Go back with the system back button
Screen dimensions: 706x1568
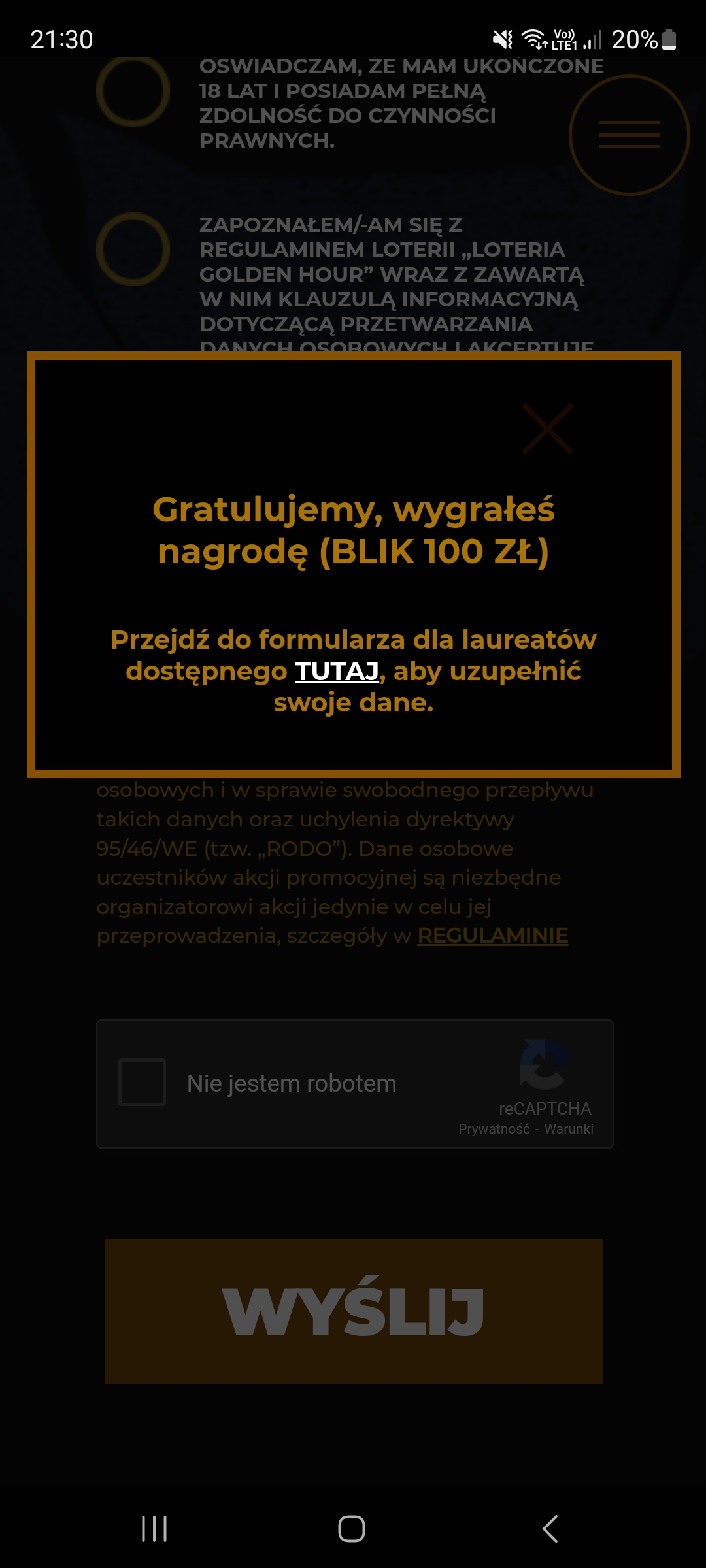[x=550, y=1529]
